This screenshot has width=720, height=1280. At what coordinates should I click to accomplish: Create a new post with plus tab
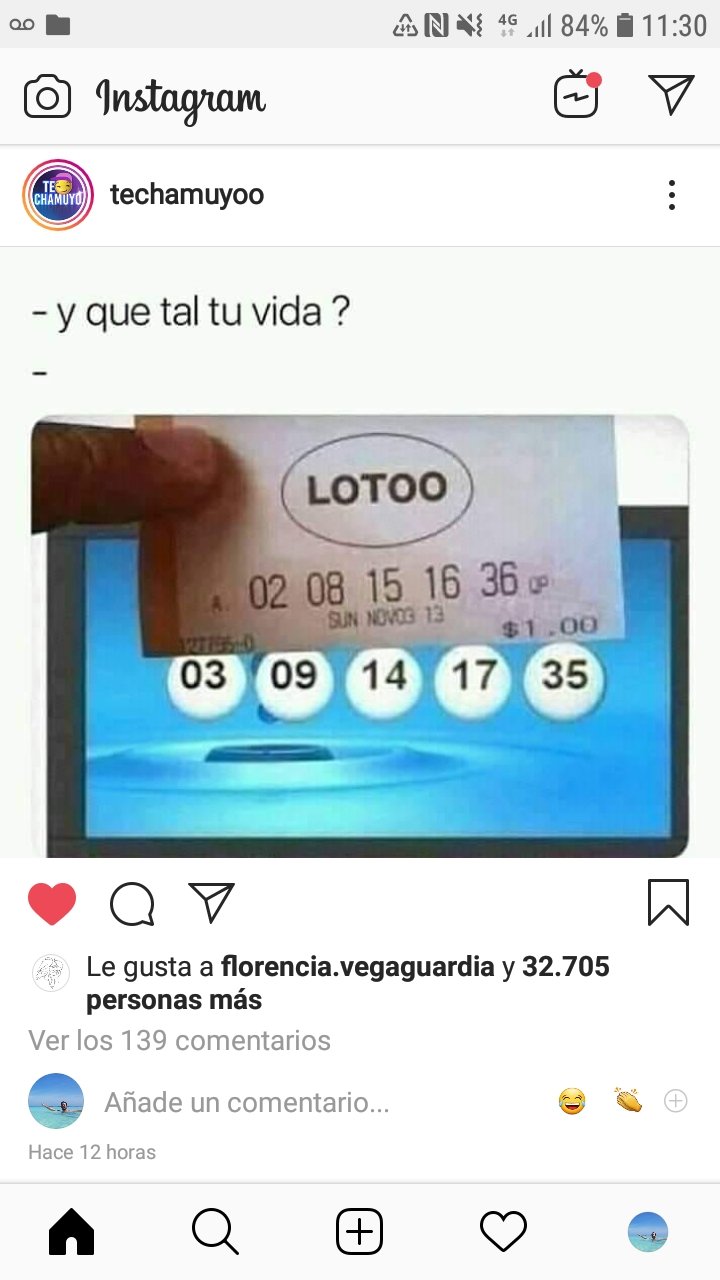pos(359,1232)
